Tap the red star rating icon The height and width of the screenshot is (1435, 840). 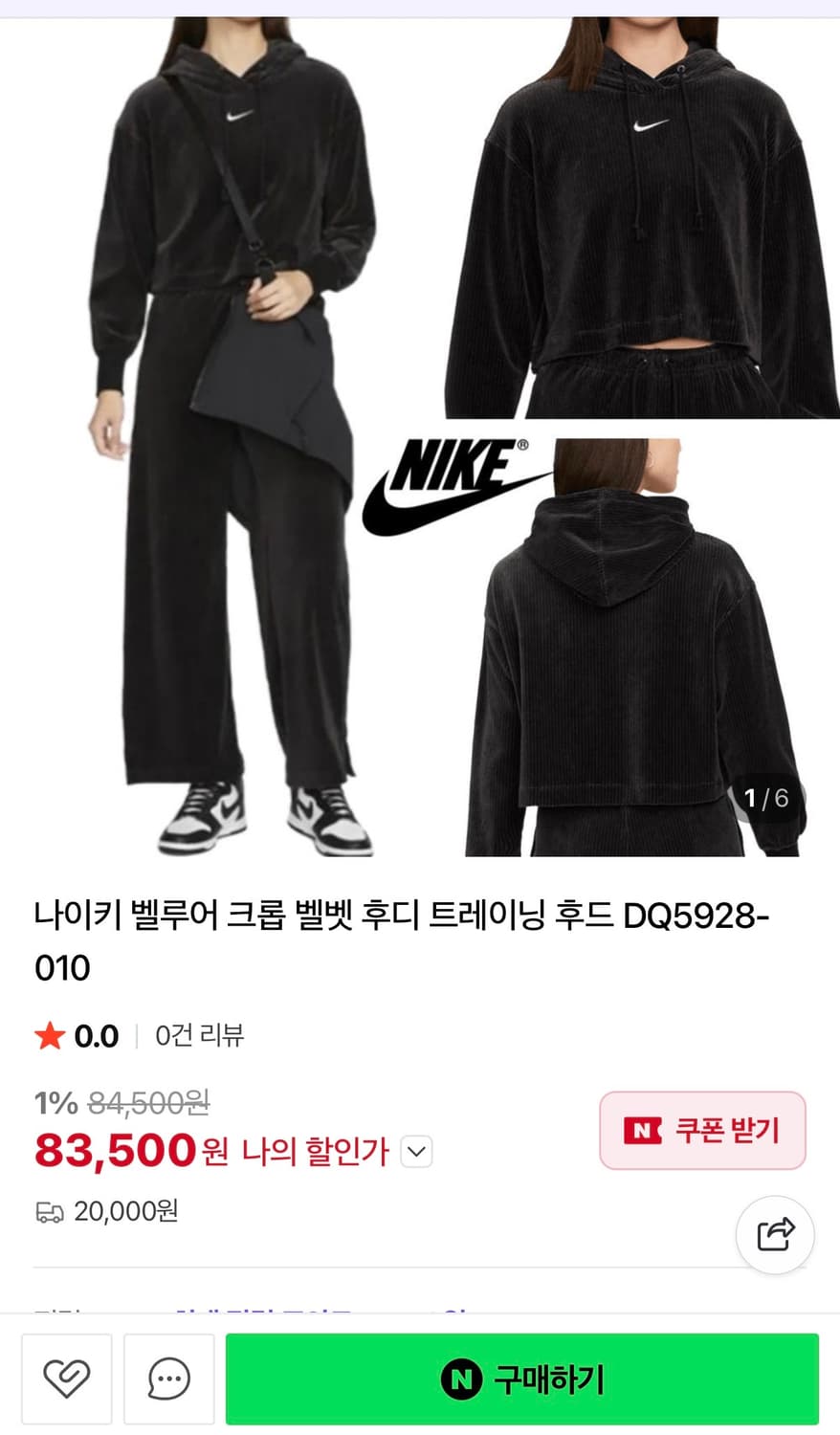coord(50,1035)
